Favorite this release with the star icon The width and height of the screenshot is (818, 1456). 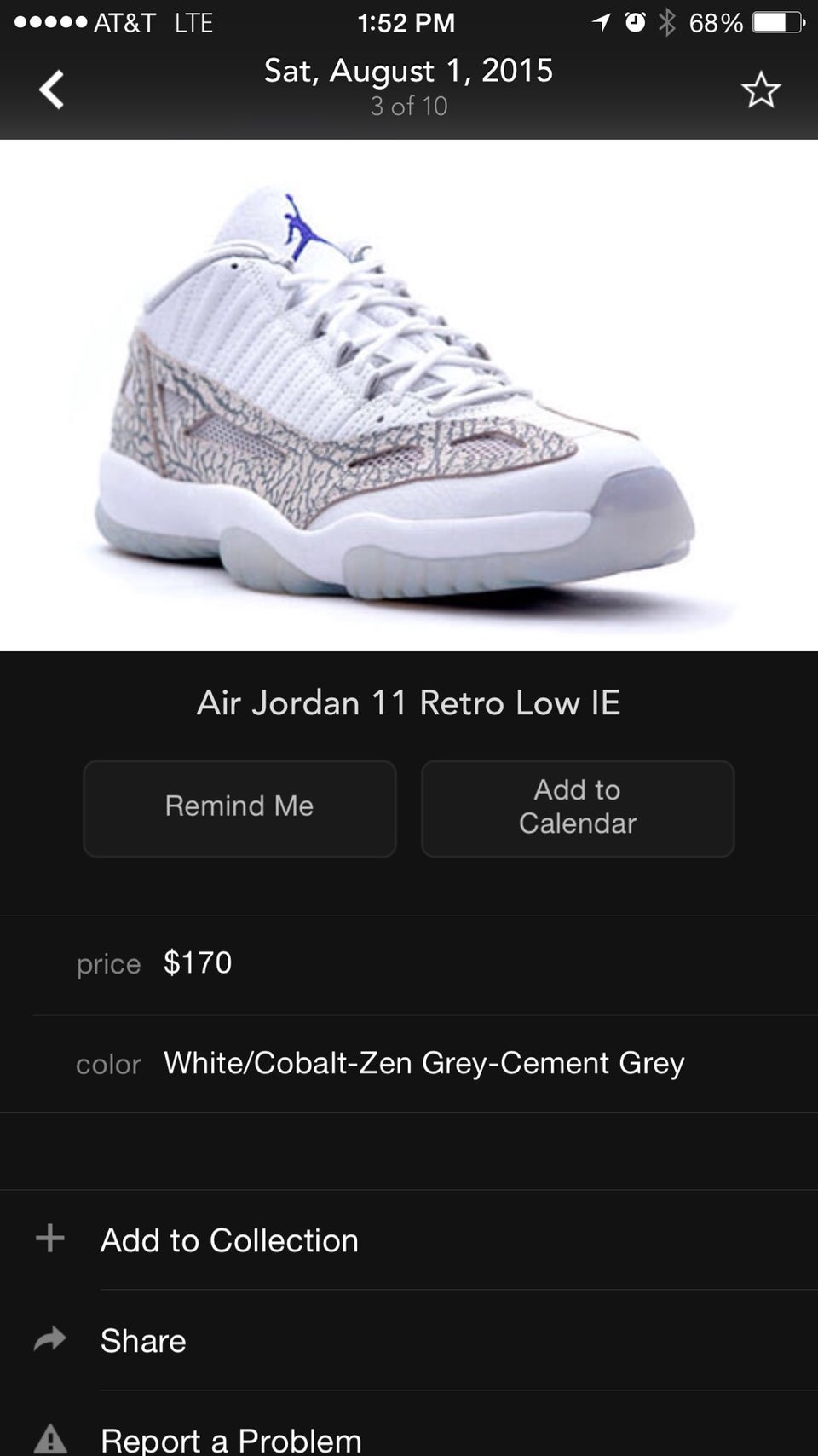[760, 90]
